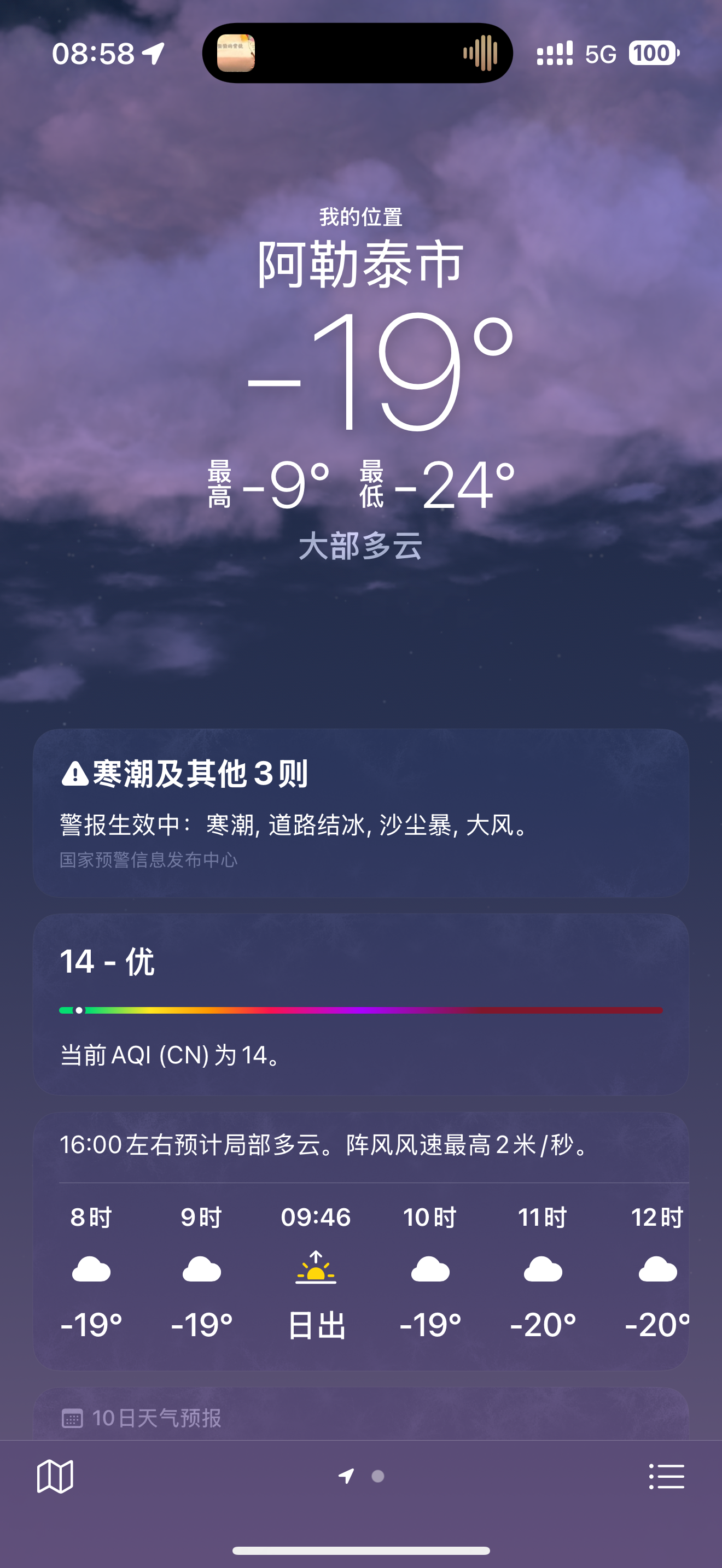
Task: Open the city list menu
Action: pyautogui.click(x=667, y=1476)
